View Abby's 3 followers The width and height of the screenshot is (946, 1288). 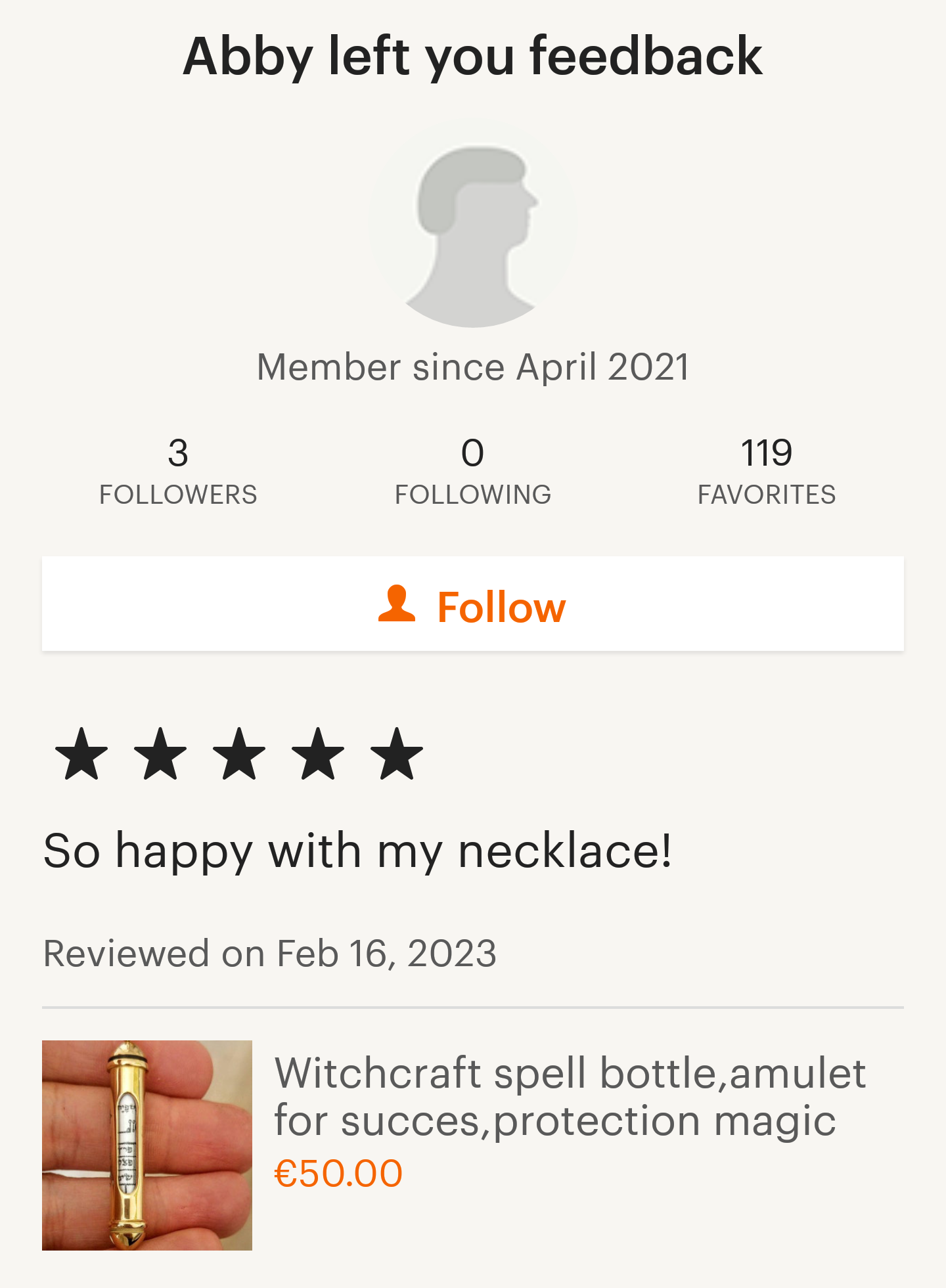coord(178,471)
